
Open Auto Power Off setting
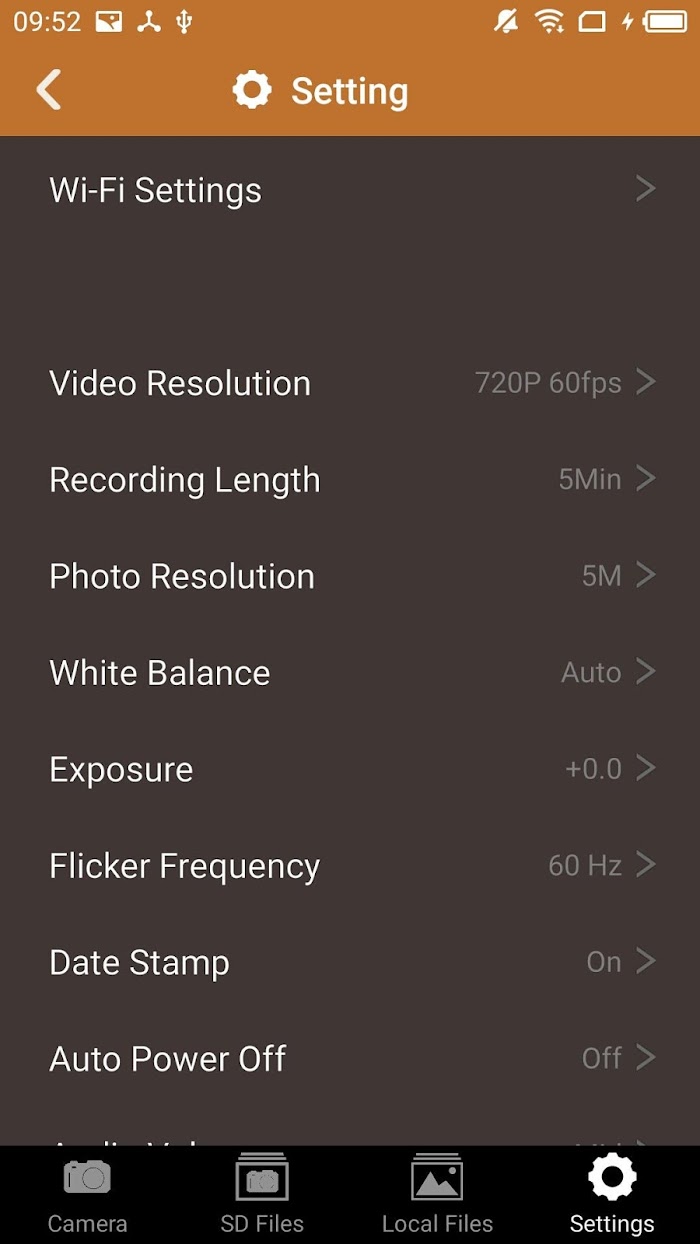[350, 1059]
